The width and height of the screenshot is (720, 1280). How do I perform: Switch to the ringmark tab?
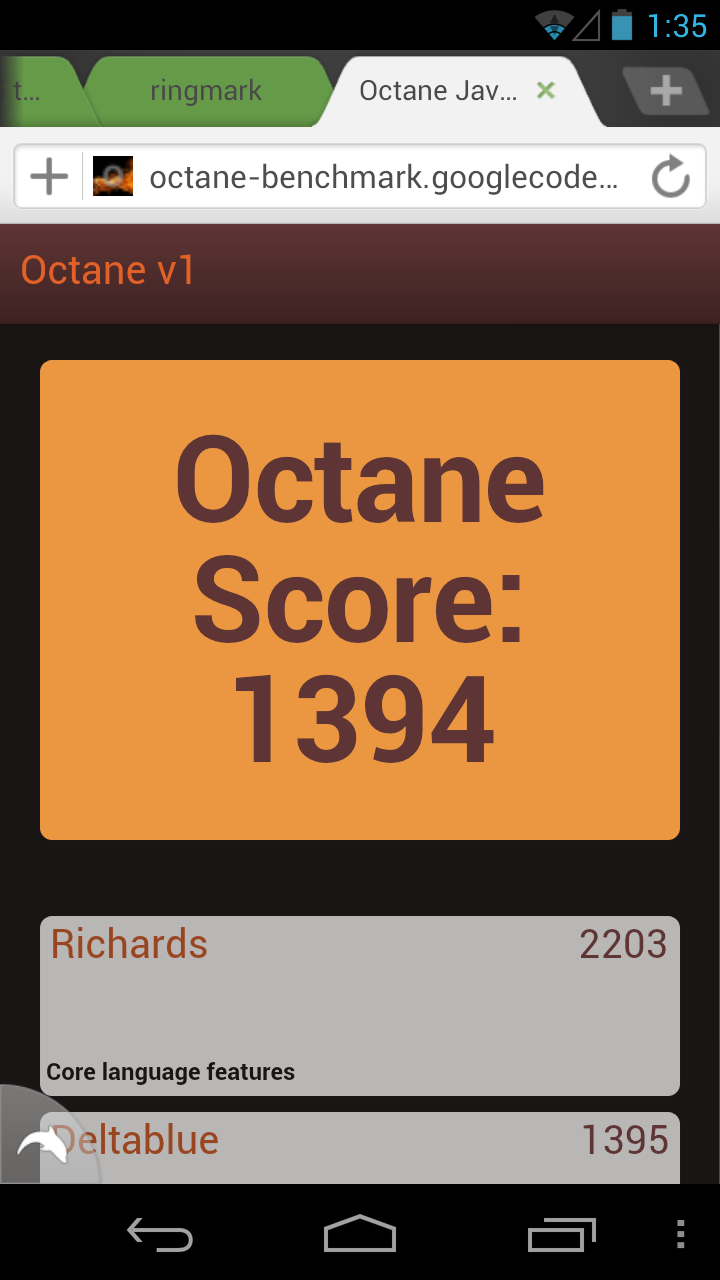pyautogui.click(x=206, y=91)
